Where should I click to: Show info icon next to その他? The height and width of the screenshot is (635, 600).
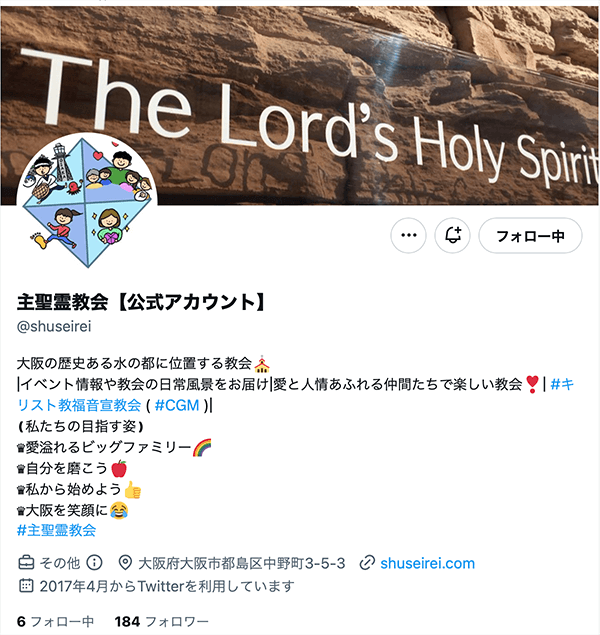point(95,563)
